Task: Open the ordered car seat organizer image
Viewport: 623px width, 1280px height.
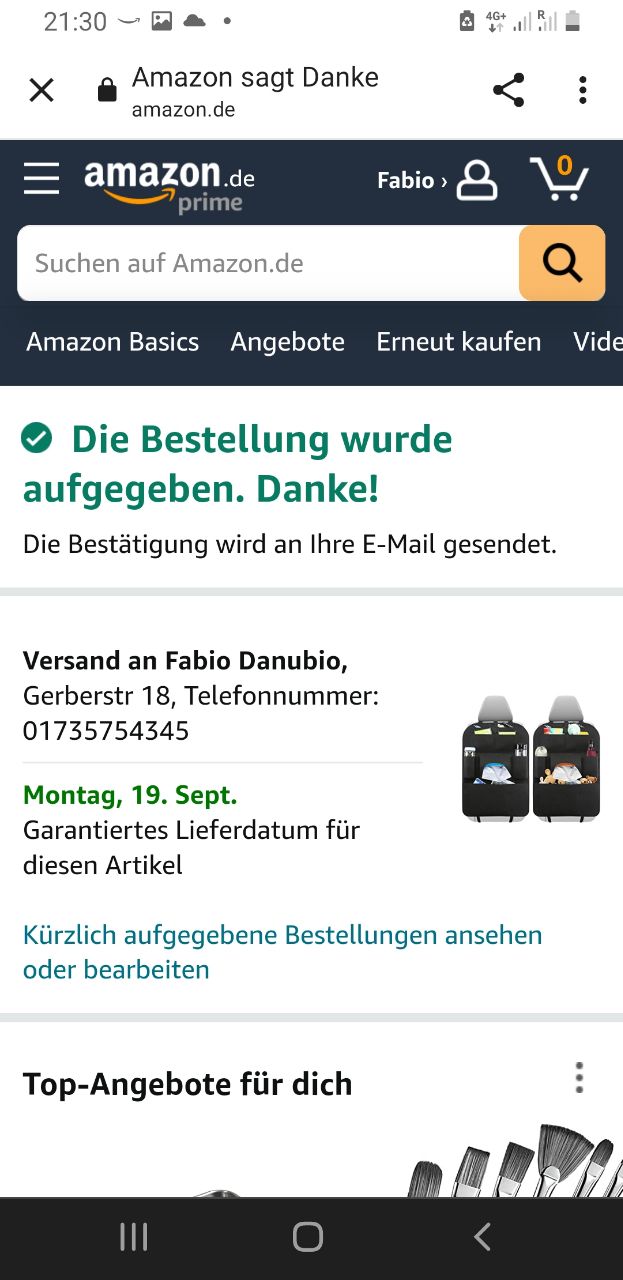Action: pyautogui.click(x=530, y=758)
